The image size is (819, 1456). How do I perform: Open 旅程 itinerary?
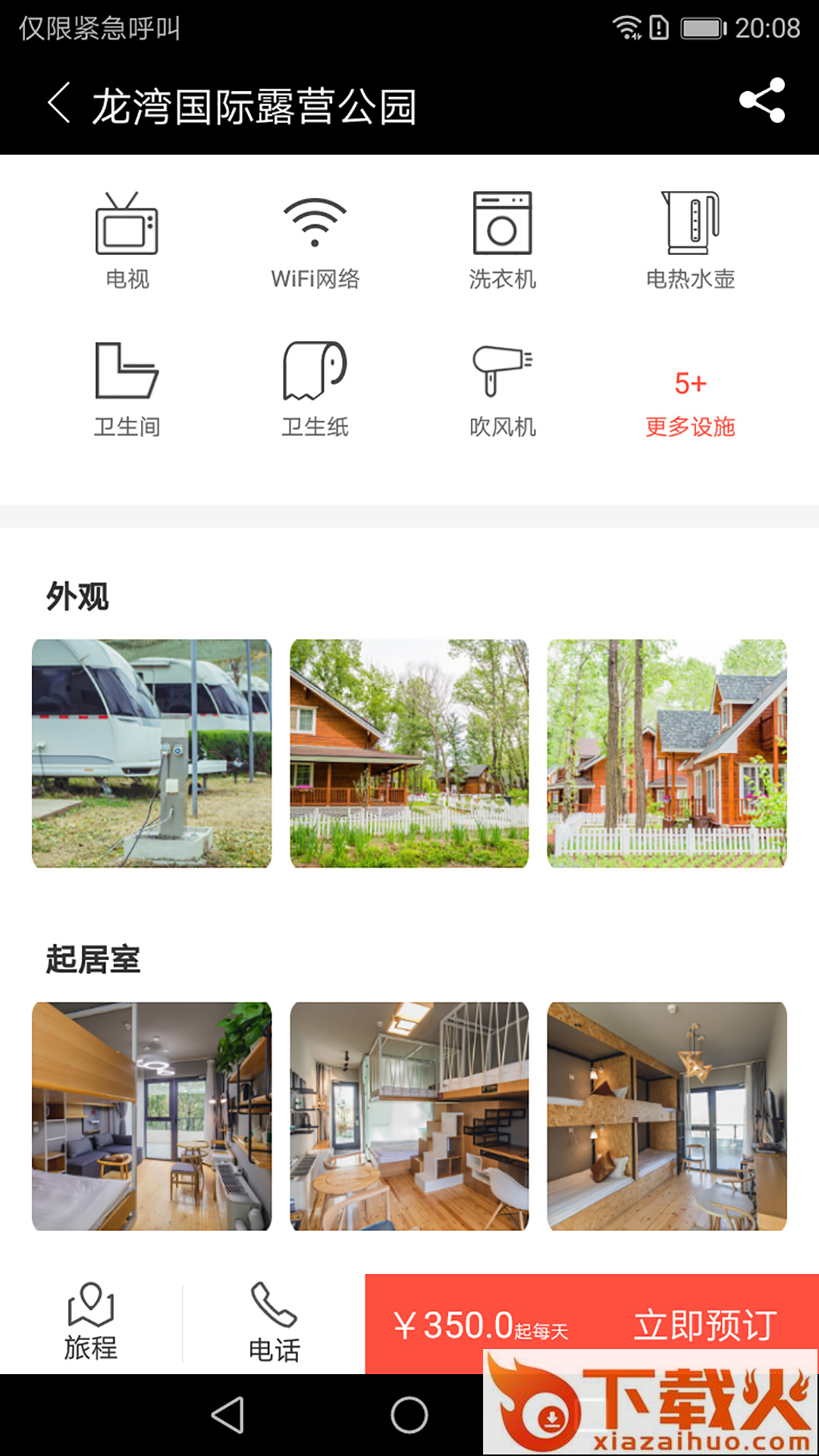[91, 1322]
